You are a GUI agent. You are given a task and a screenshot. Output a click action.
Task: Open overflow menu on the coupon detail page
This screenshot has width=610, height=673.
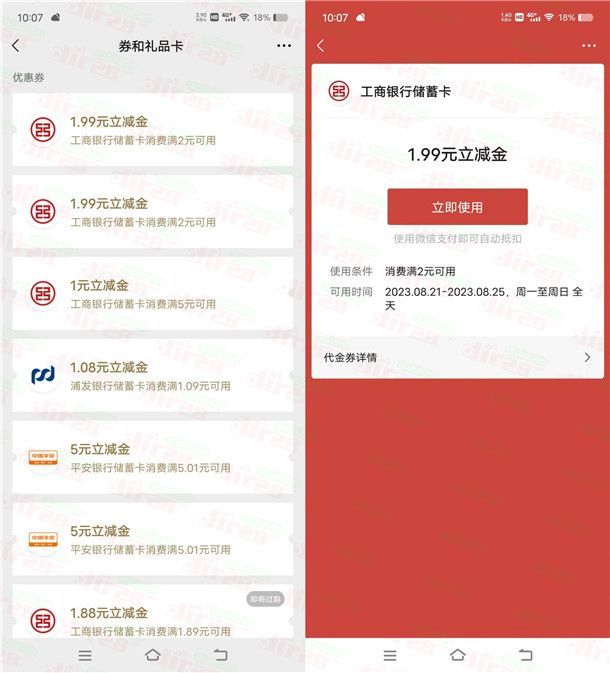coord(588,46)
